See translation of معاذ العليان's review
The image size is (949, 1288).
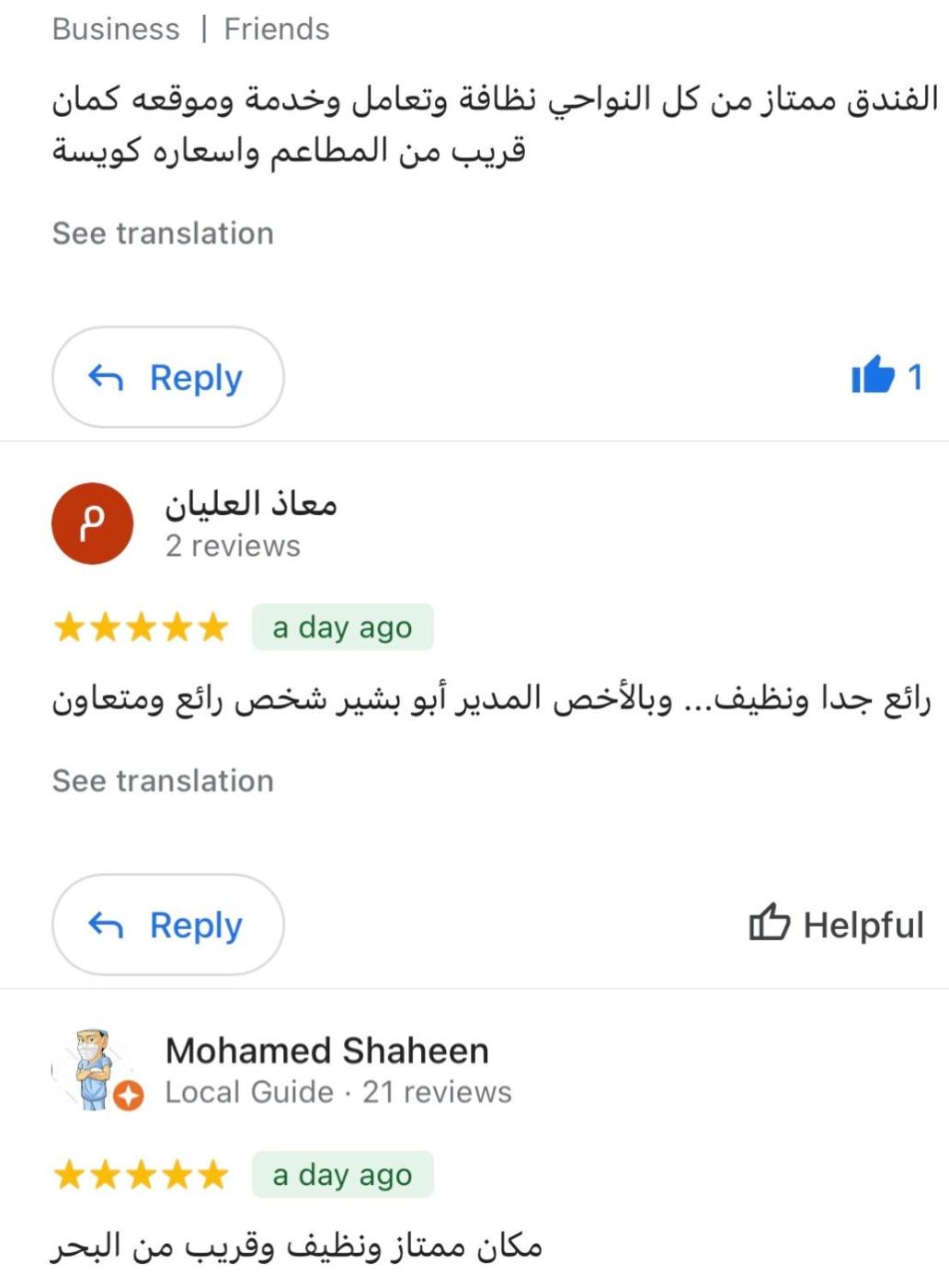click(x=163, y=781)
